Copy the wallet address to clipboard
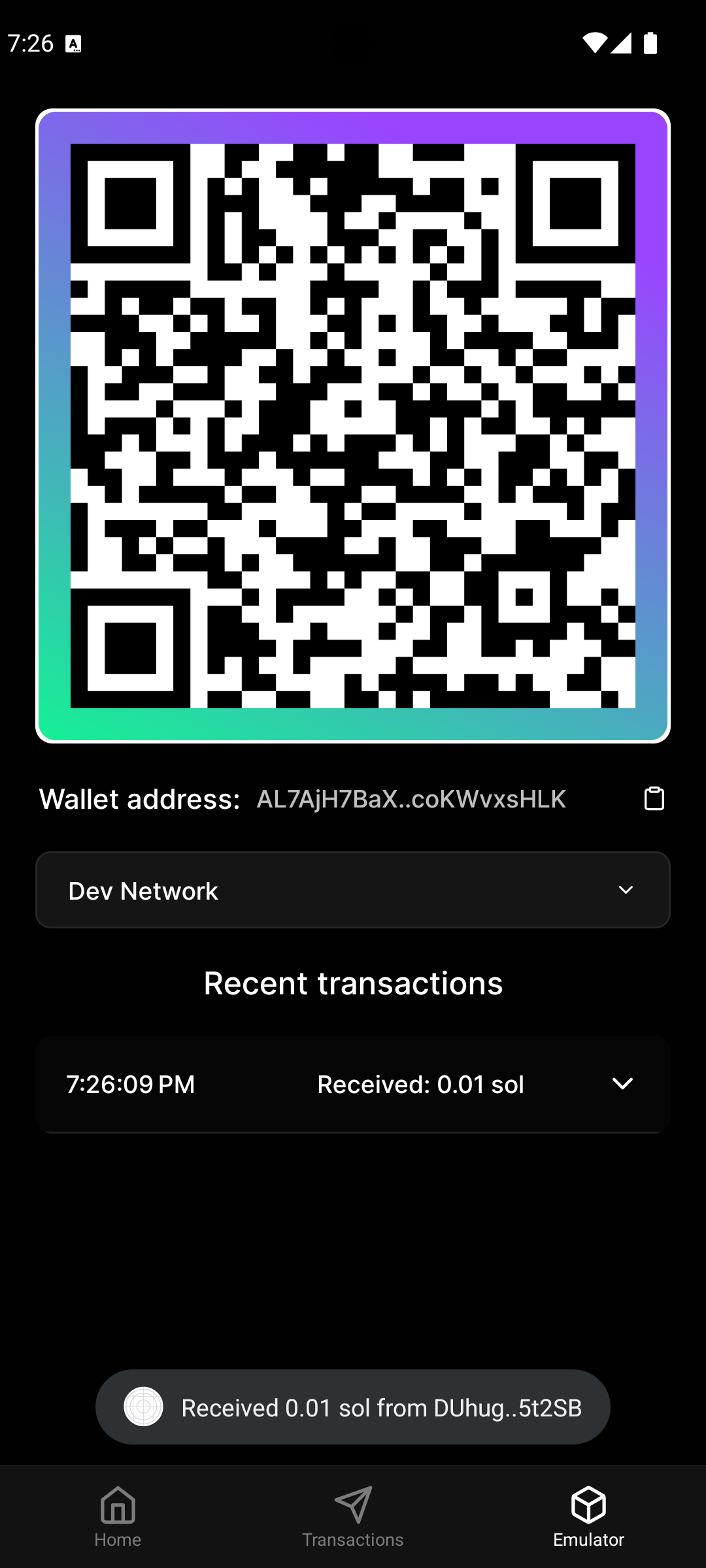 tap(654, 798)
